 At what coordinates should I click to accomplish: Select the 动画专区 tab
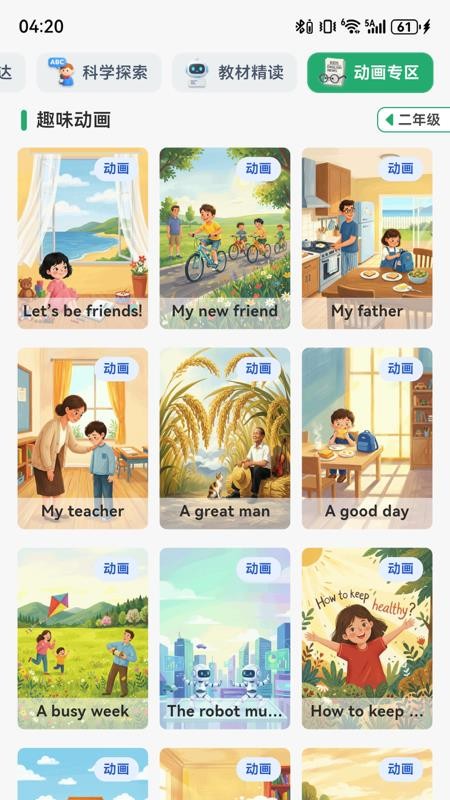coord(370,72)
